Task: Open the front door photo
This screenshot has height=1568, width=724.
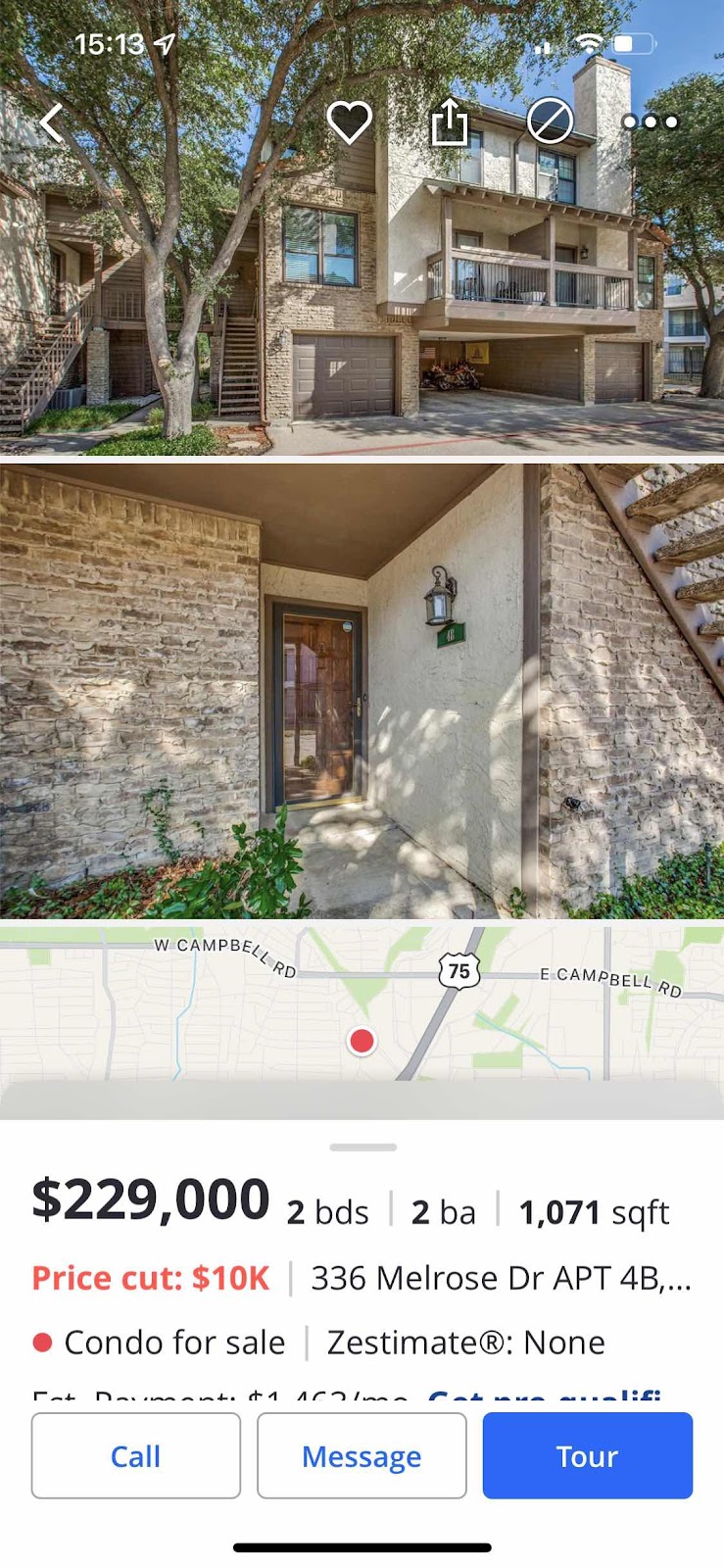Action: click(x=362, y=691)
